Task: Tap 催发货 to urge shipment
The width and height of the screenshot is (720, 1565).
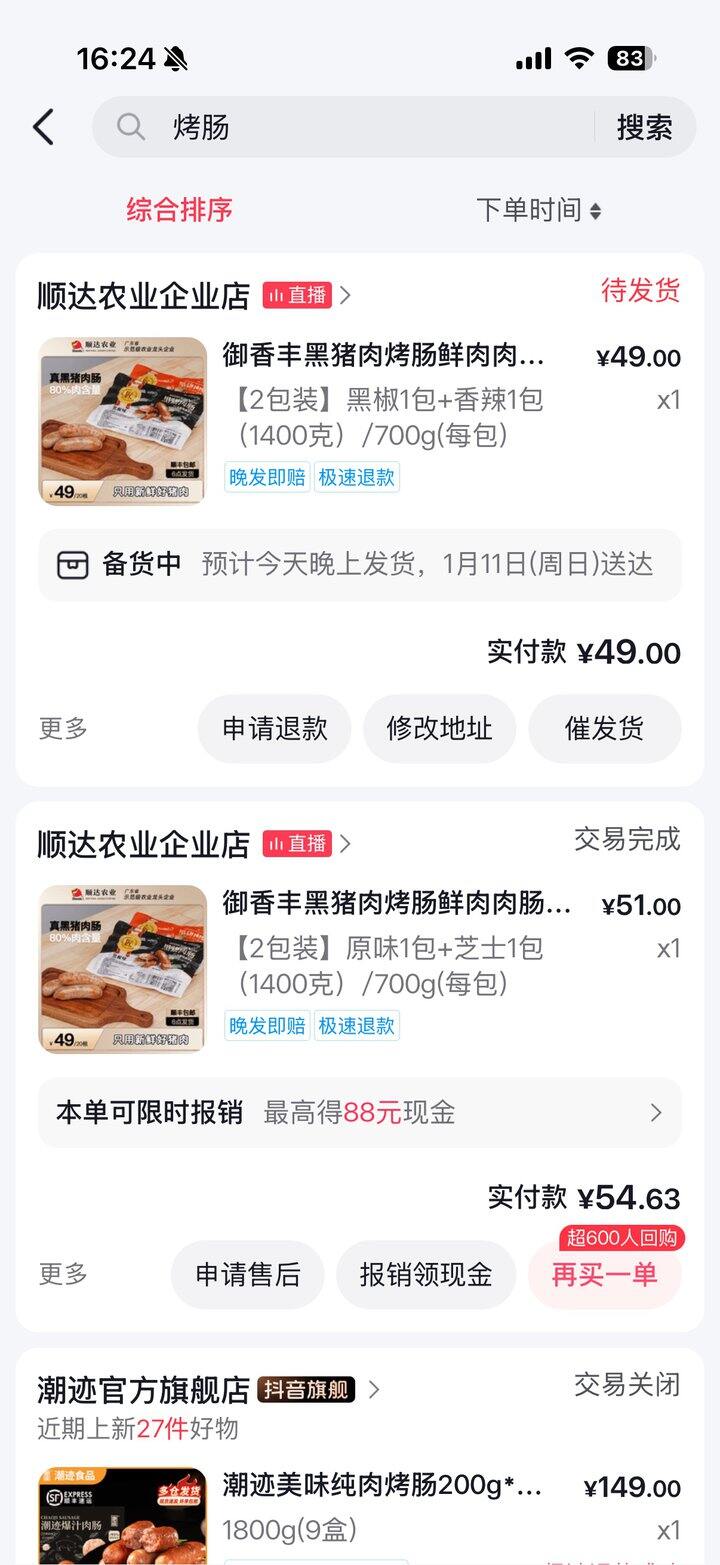Action: coord(605,728)
